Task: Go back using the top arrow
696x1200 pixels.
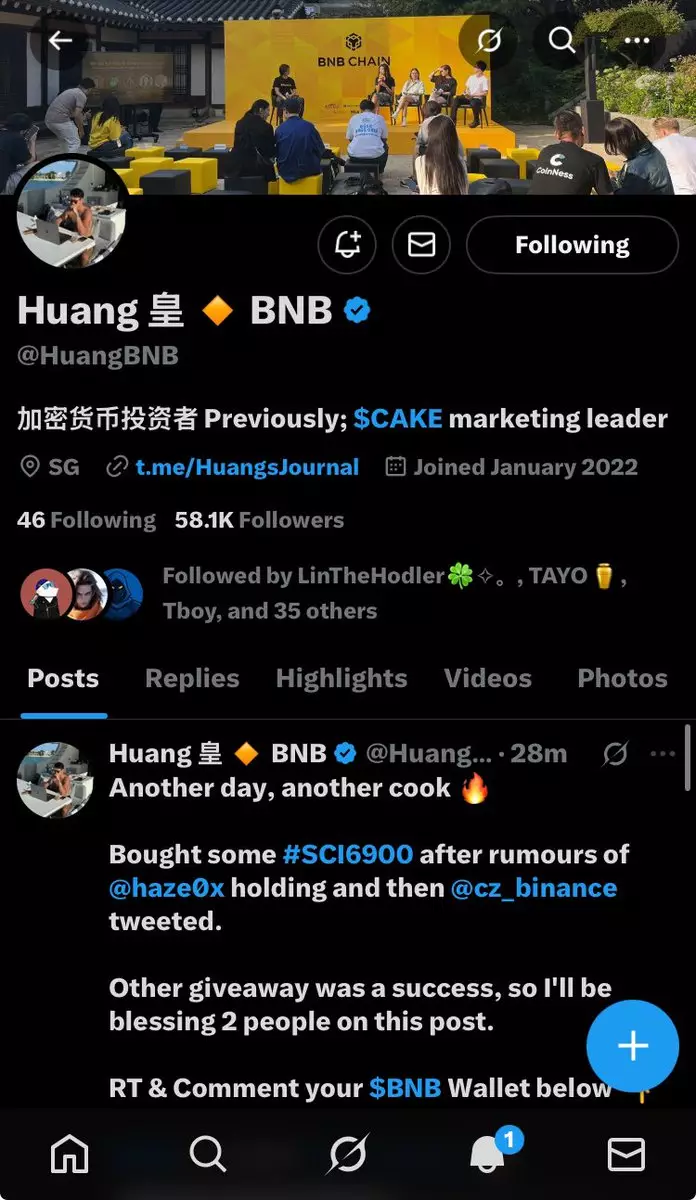Action: point(61,40)
